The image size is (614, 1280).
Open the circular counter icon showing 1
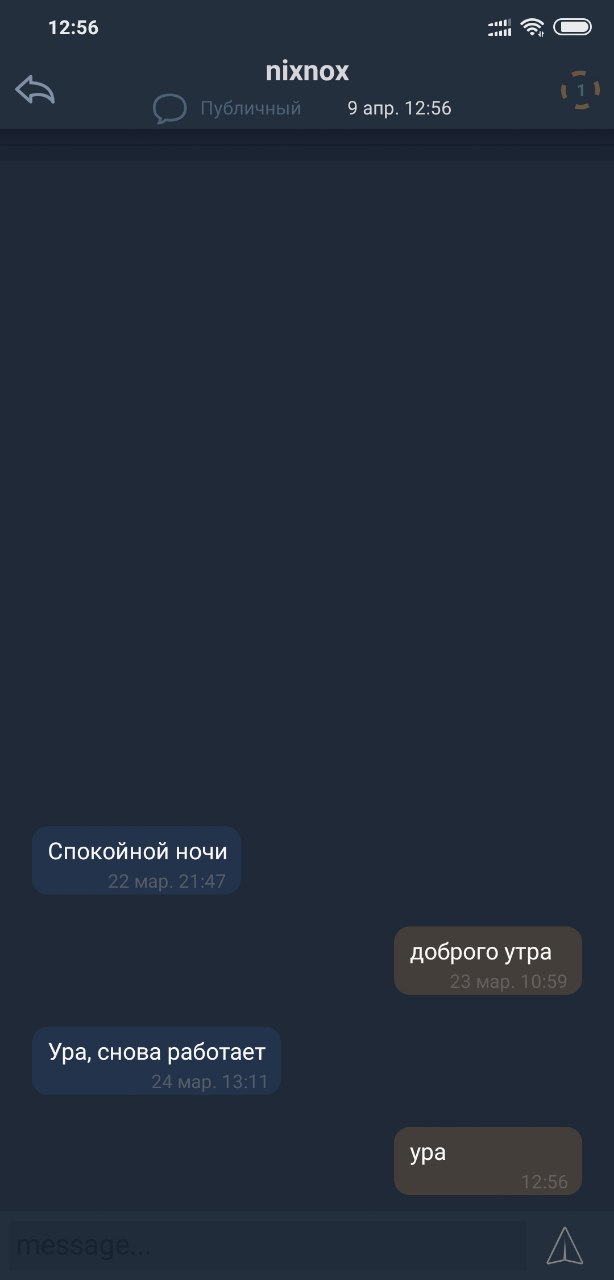tap(580, 90)
